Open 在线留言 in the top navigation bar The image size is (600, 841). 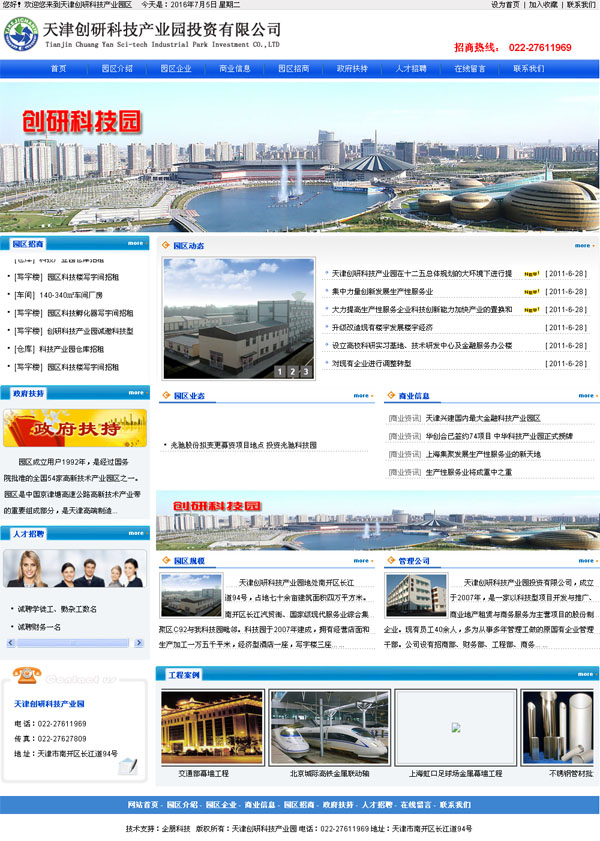470,69
